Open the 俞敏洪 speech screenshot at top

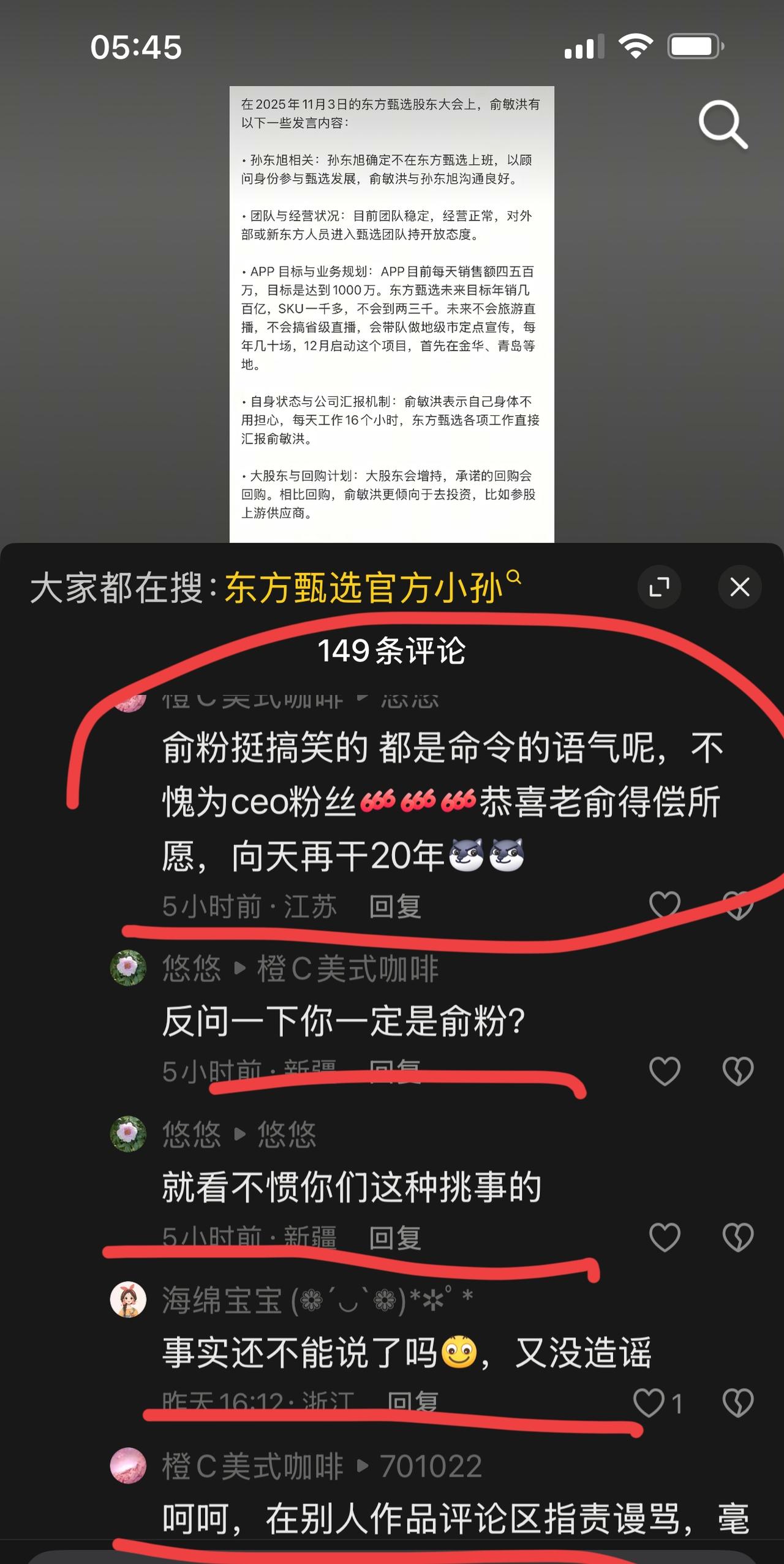coord(392,306)
